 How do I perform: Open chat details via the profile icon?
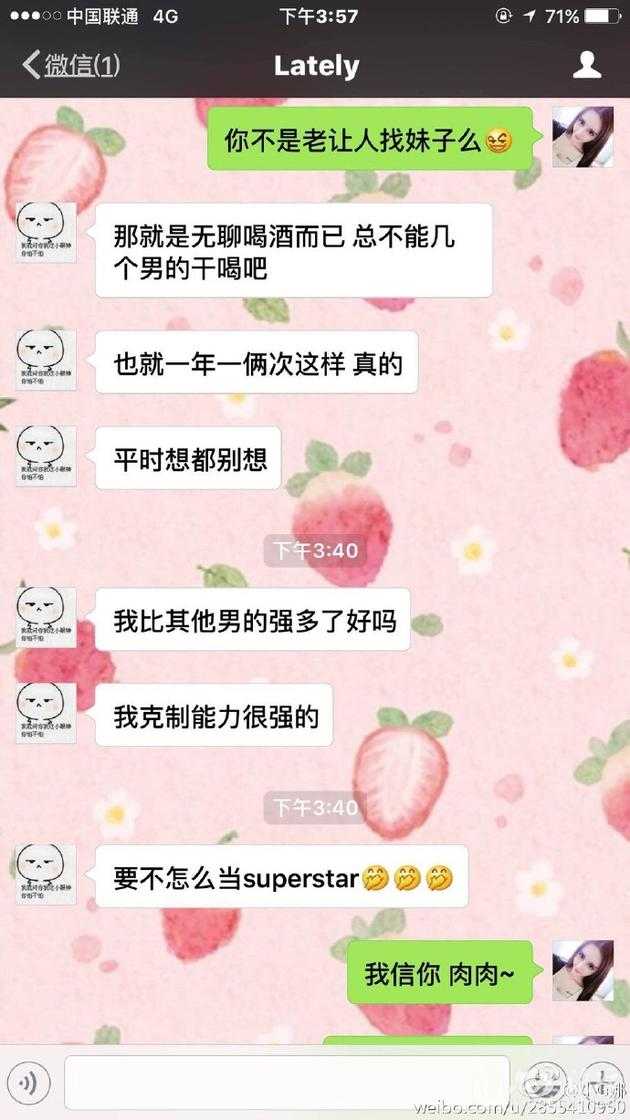point(587,66)
